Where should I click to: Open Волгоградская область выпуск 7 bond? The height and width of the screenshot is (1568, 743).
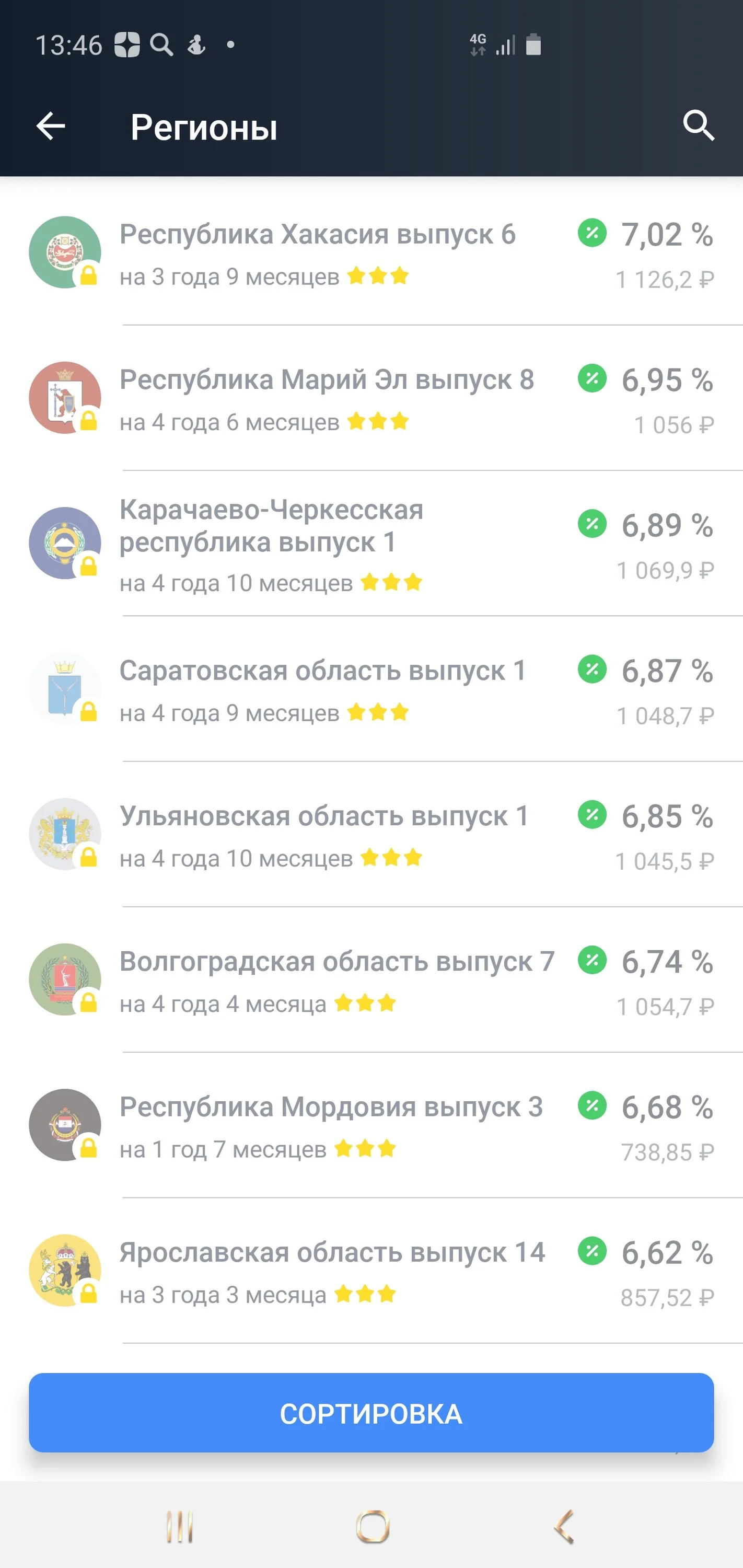[371, 981]
